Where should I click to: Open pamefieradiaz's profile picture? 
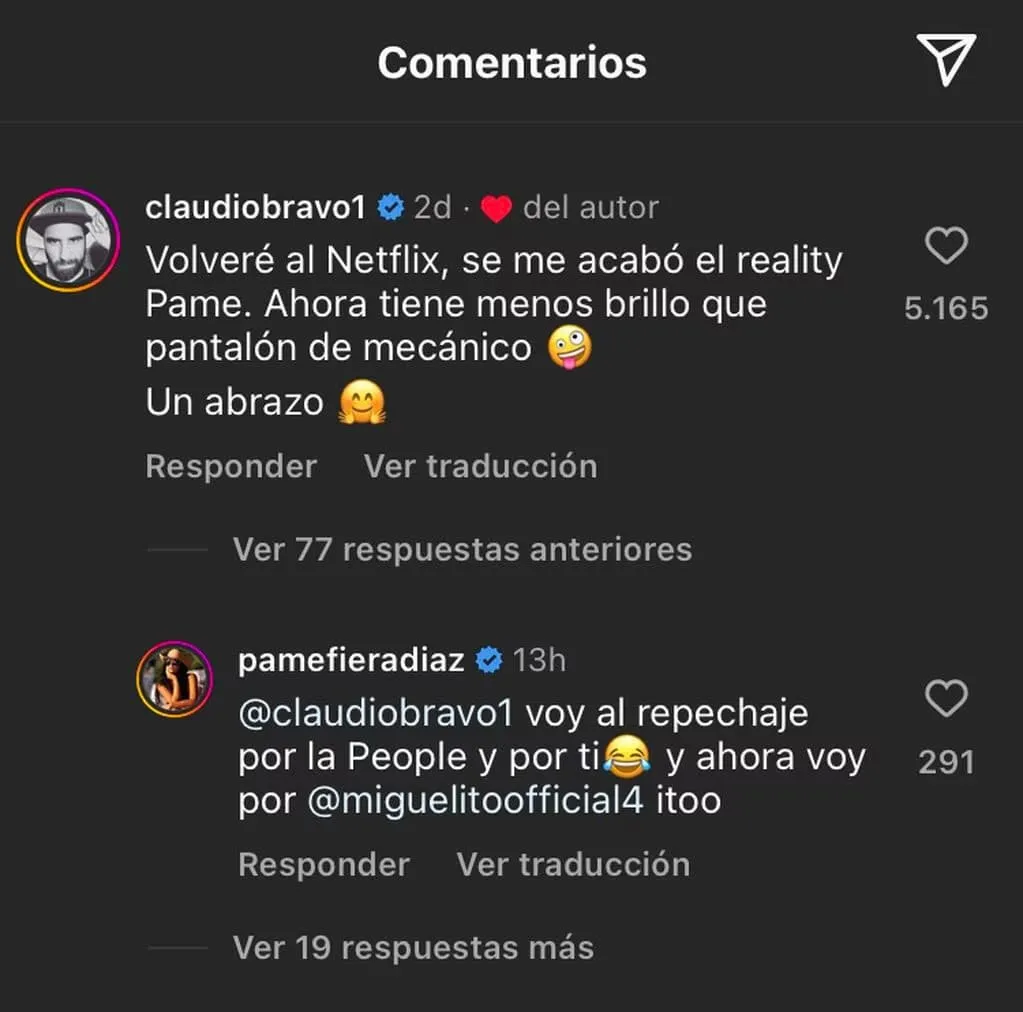(x=174, y=680)
